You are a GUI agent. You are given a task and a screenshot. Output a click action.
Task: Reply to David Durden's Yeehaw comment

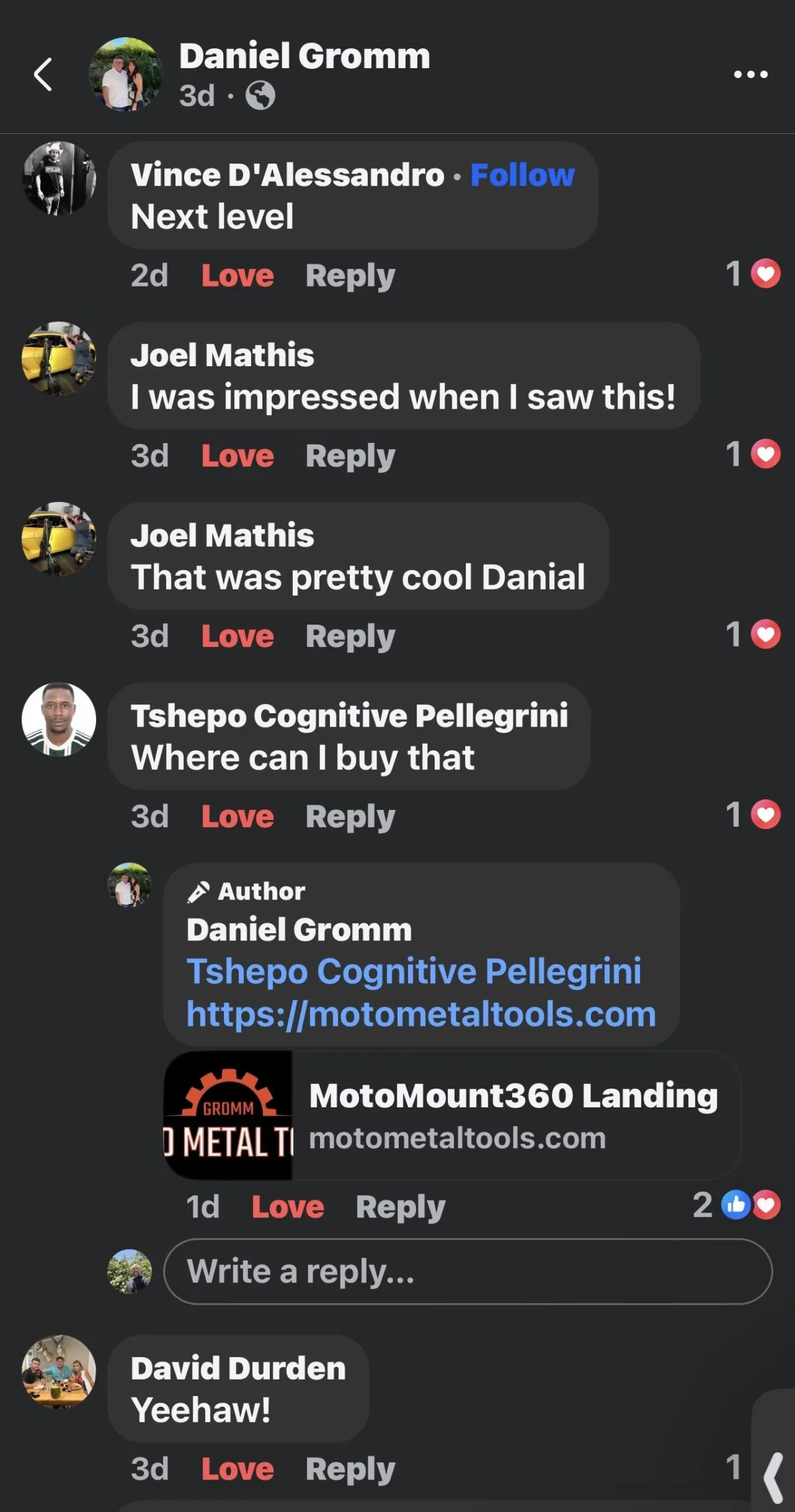[350, 1469]
